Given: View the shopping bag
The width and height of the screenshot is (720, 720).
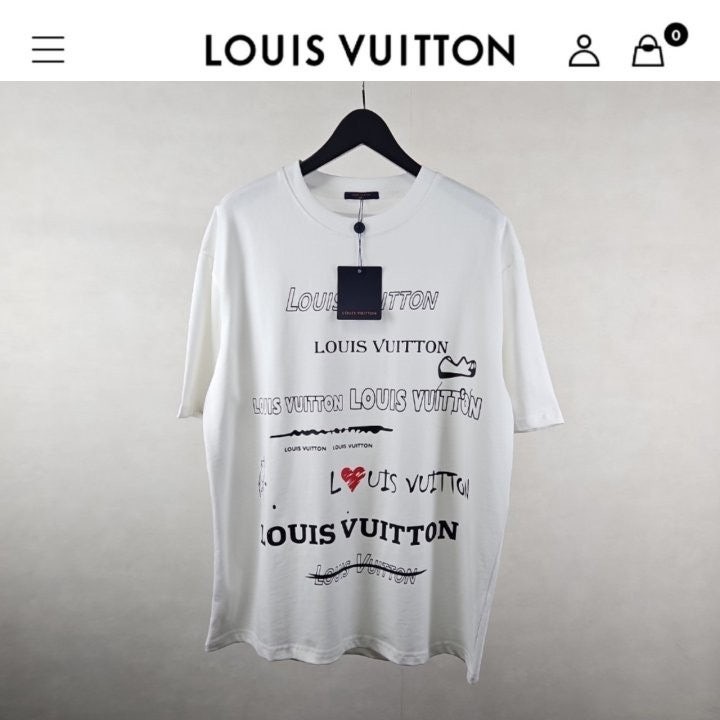Looking at the screenshot, I should coord(648,50).
